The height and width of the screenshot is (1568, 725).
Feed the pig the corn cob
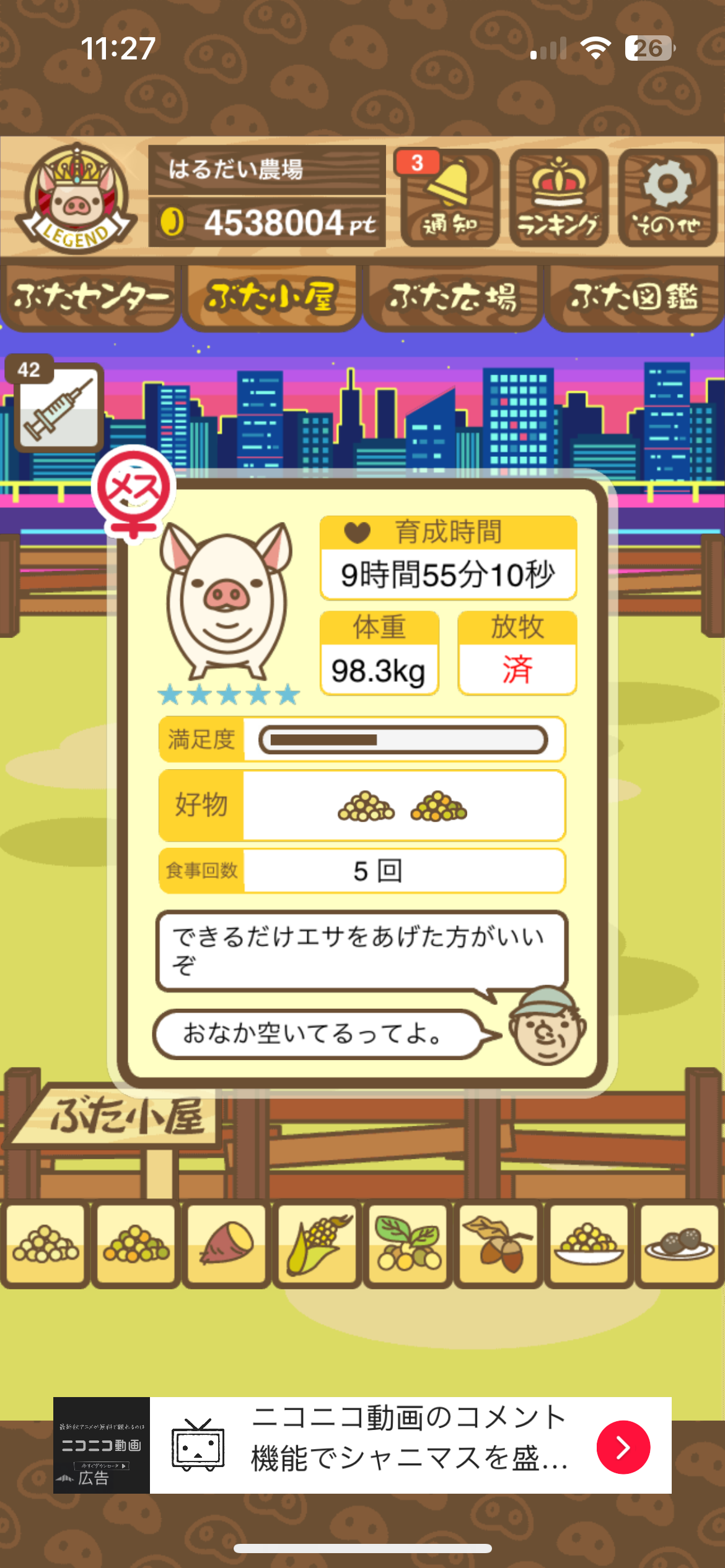tap(317, 1244)
